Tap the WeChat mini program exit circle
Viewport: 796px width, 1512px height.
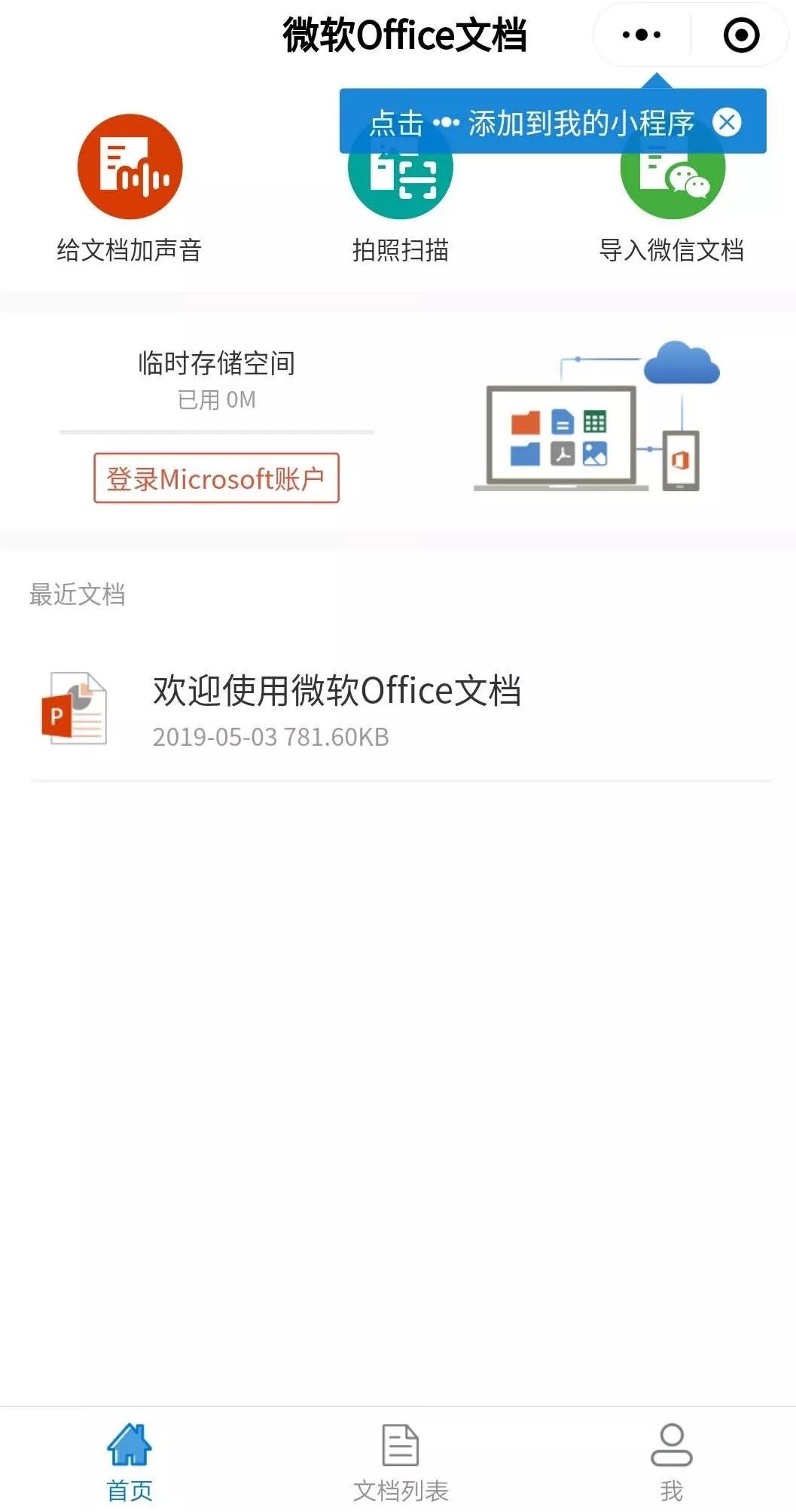point(741,35)
